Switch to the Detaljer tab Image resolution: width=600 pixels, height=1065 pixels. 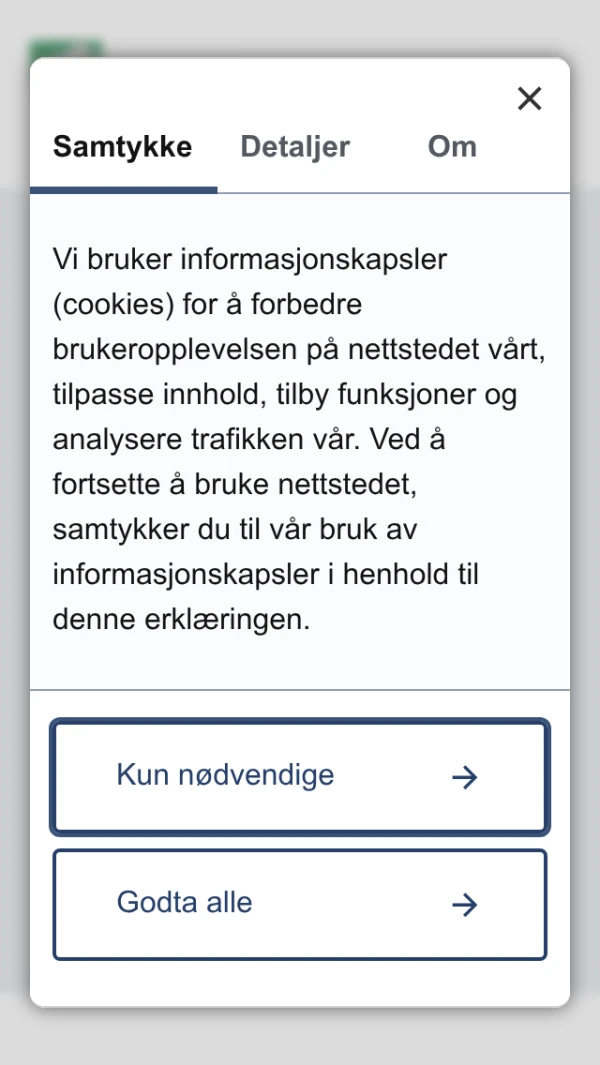pos(295,147)
